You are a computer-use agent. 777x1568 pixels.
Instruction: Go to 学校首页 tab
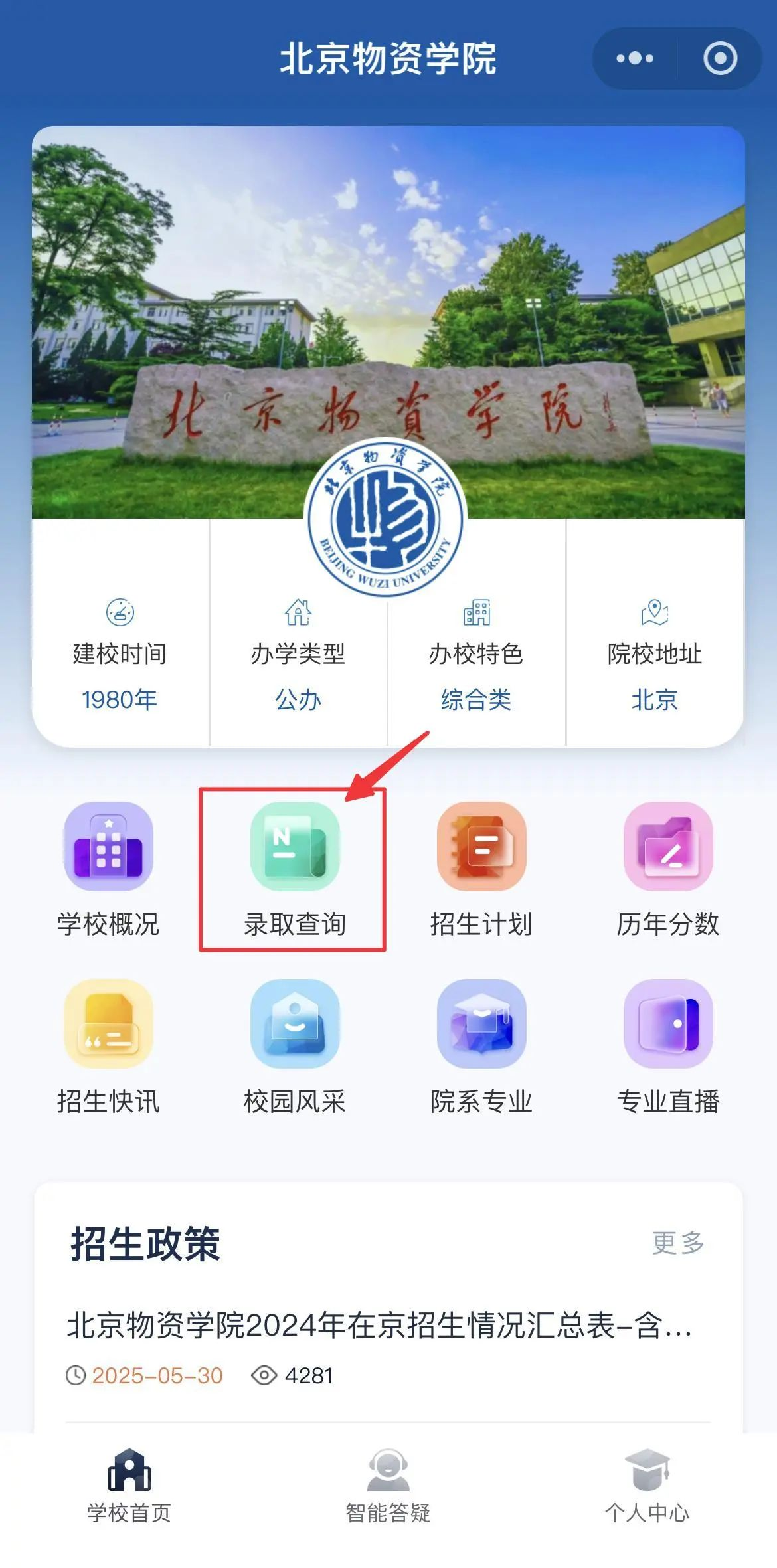(129, 1486)
